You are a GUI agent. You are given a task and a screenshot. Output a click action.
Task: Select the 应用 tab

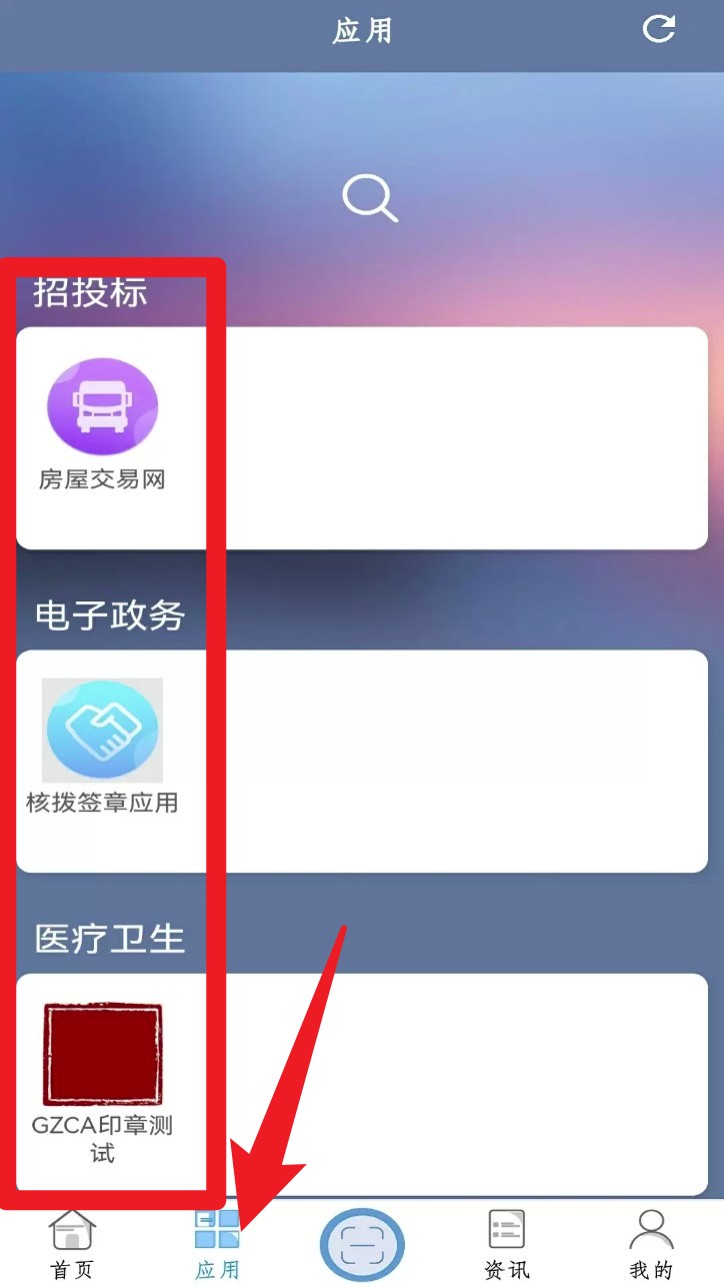click(x=217, y=1243)
